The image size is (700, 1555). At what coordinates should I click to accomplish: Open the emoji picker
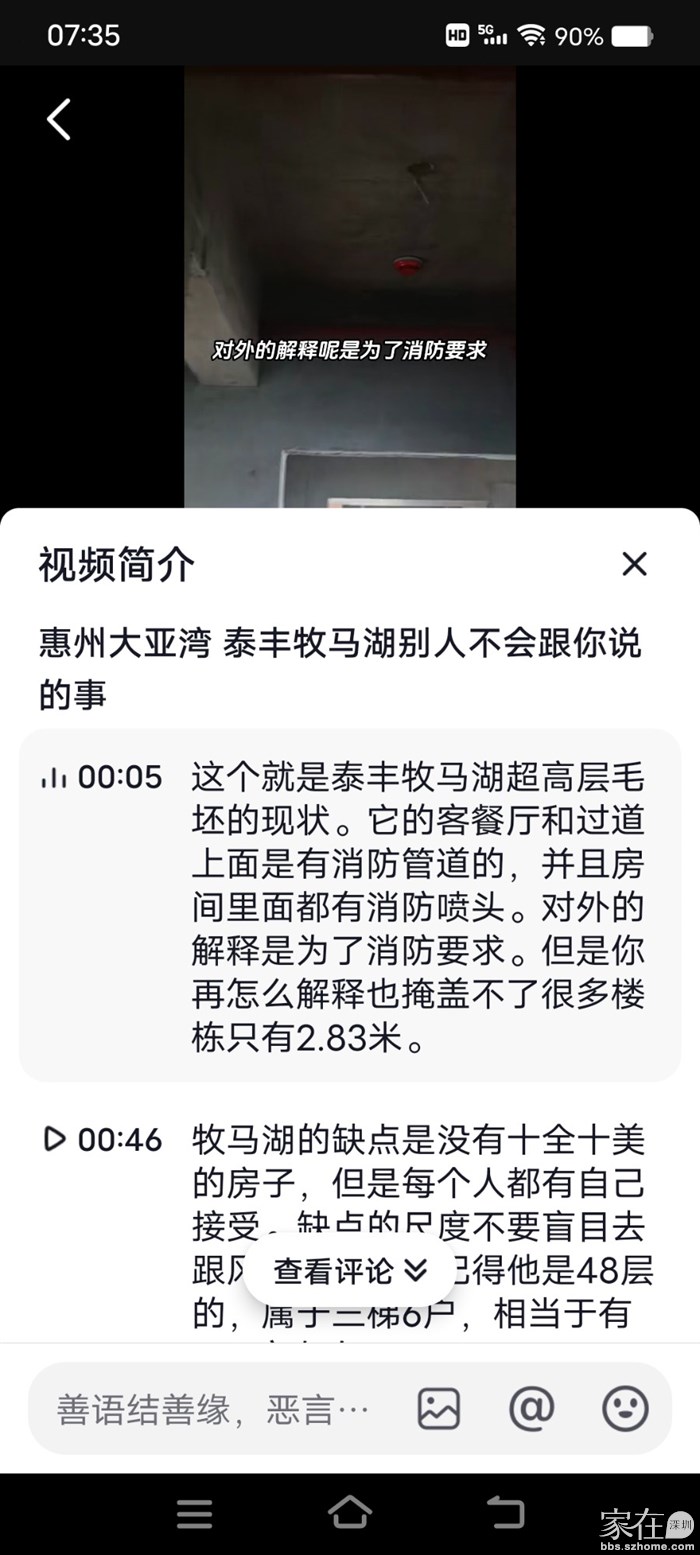pos(625,1409)
